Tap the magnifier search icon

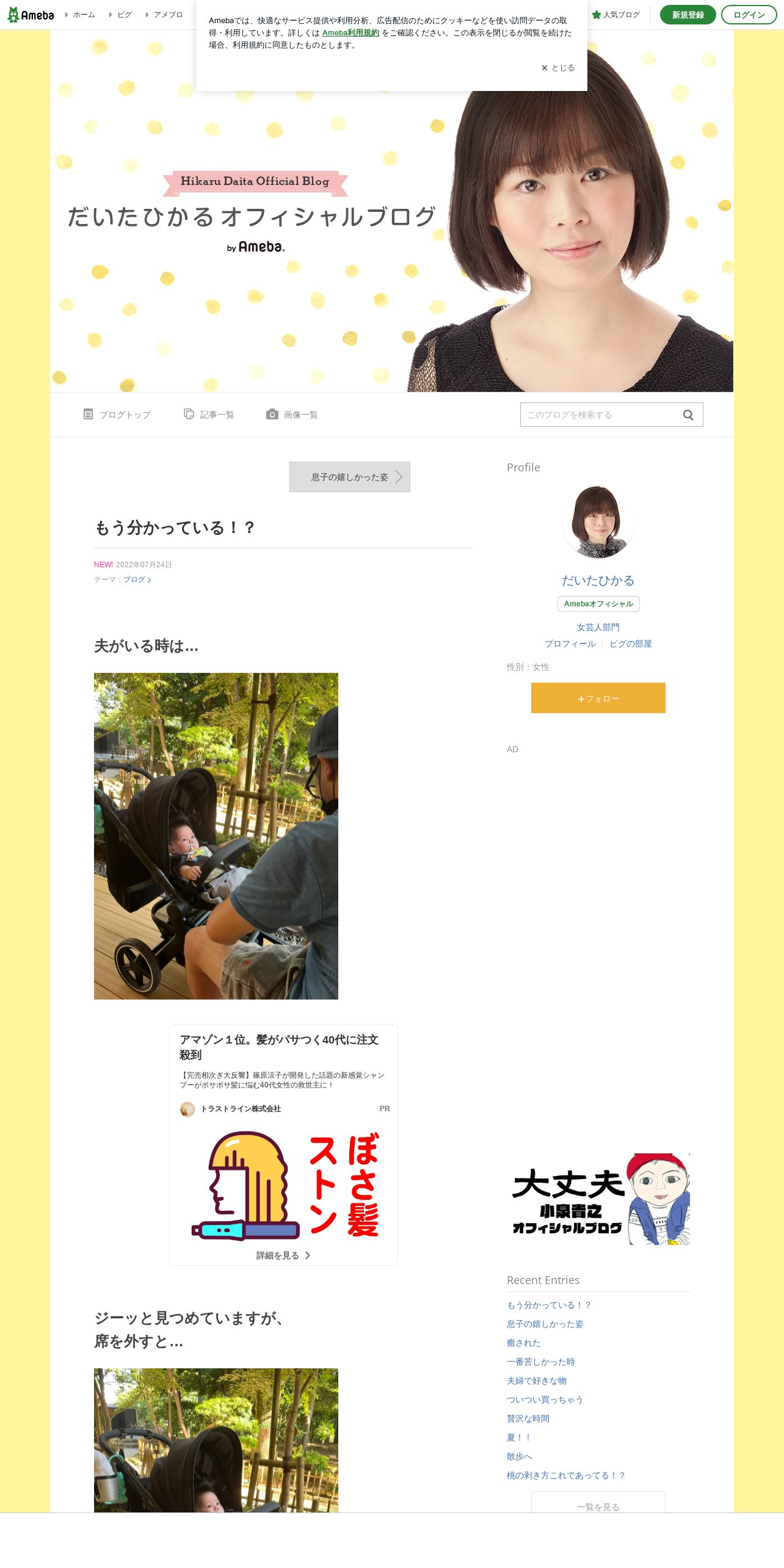point(688,415)
